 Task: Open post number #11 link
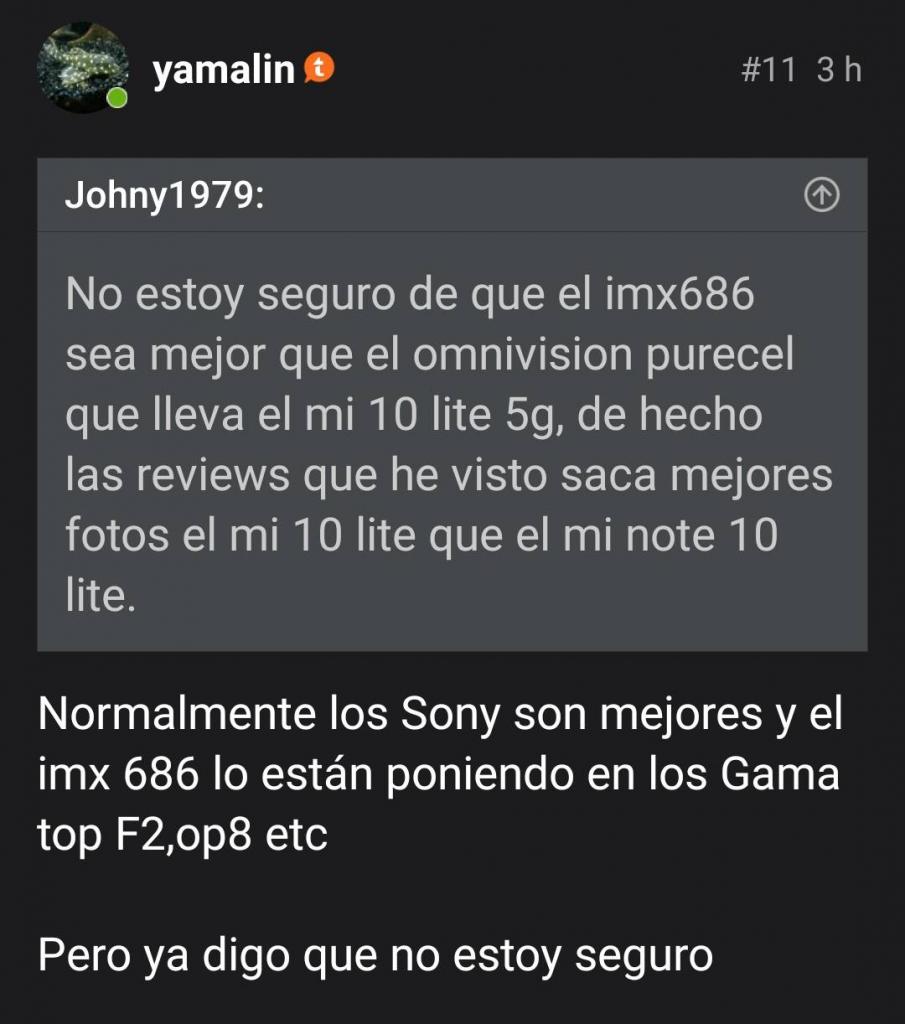[x=768, y=70]
